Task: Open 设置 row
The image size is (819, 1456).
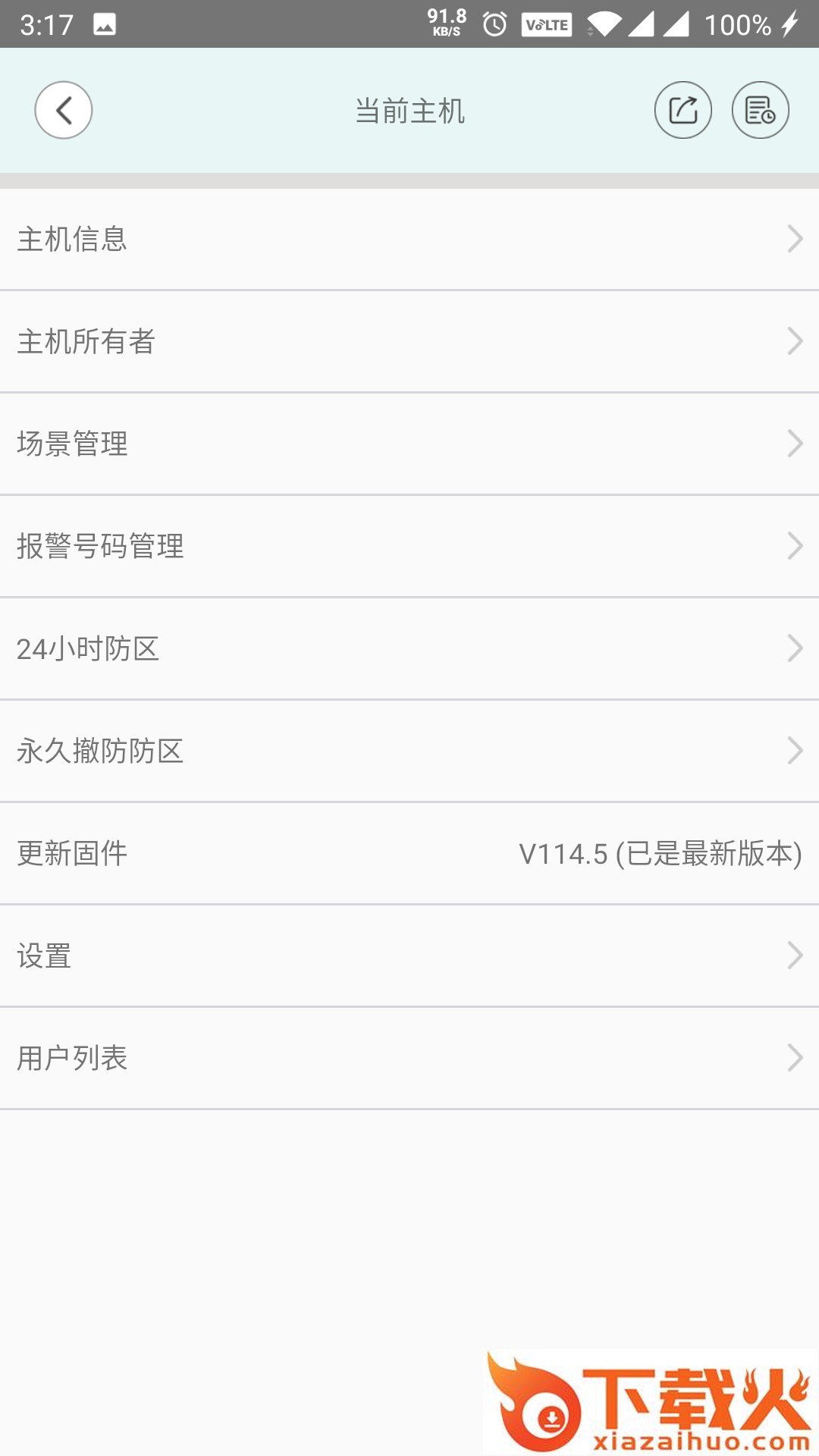Action: (x=409, y=955)
